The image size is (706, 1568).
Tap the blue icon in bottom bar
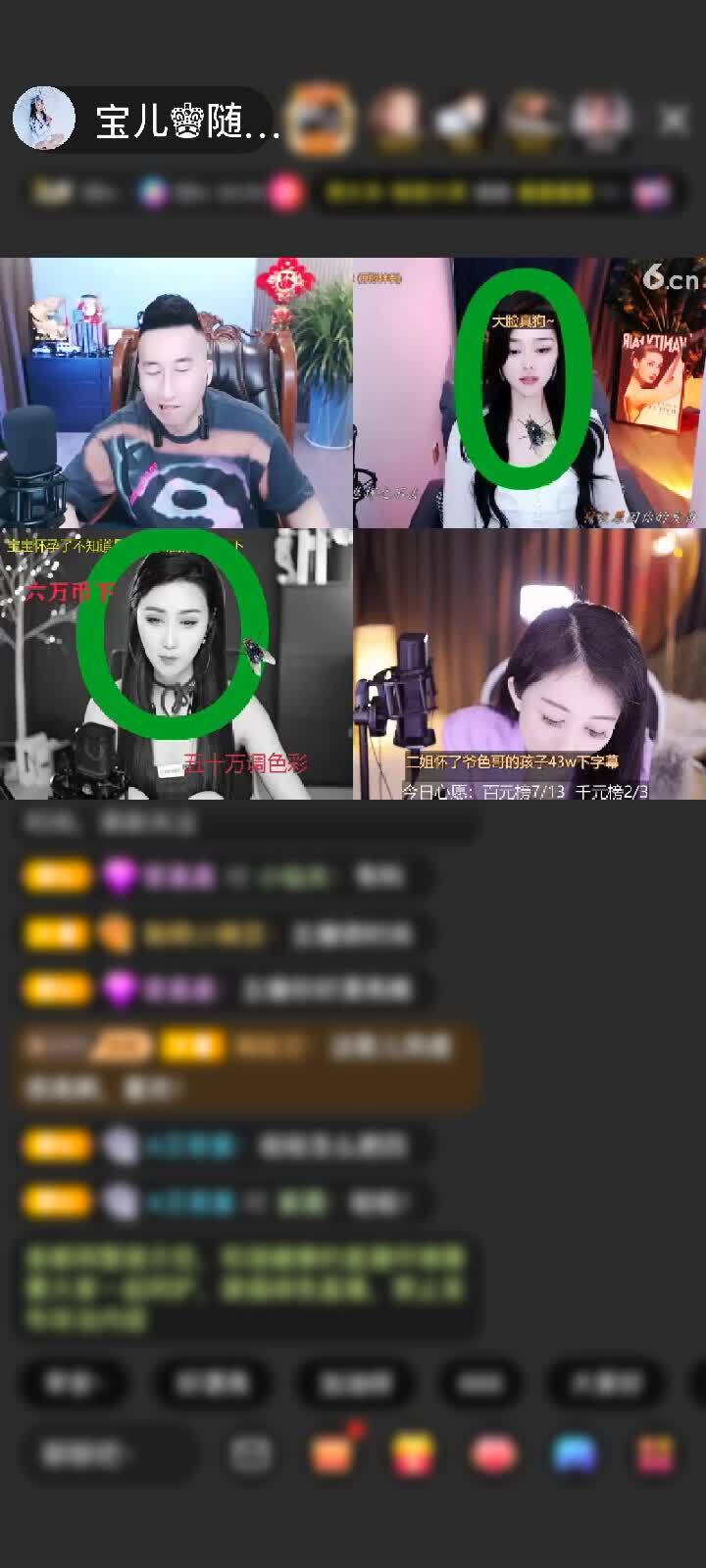pyautogui.click(x=575, y=1454)
